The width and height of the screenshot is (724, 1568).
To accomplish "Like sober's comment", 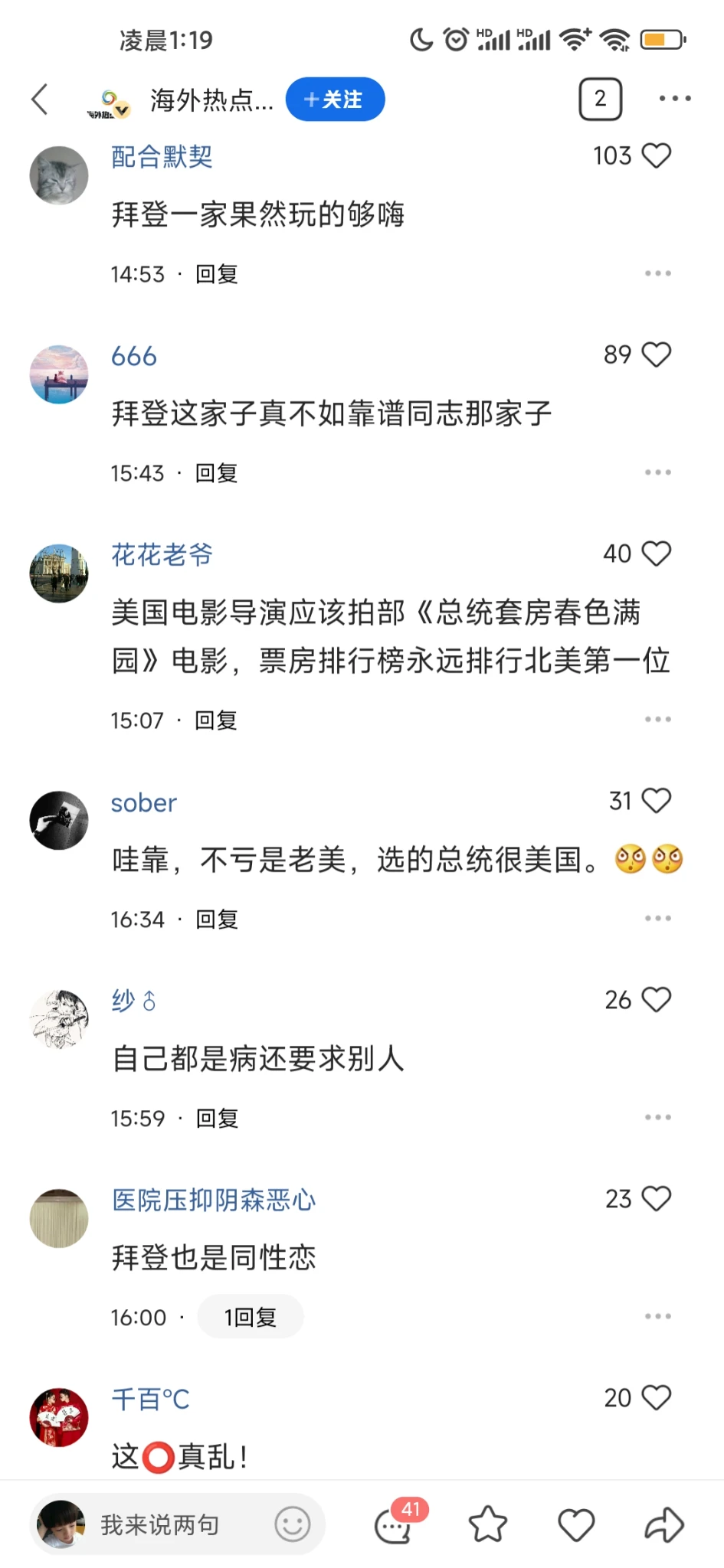I will tap(657, 801).
